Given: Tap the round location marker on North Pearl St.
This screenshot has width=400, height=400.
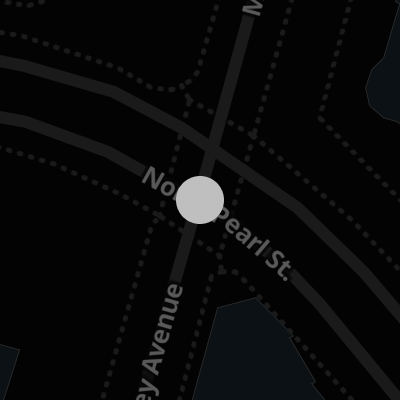Looking at the screenshot, I should [x=200, y=200].
